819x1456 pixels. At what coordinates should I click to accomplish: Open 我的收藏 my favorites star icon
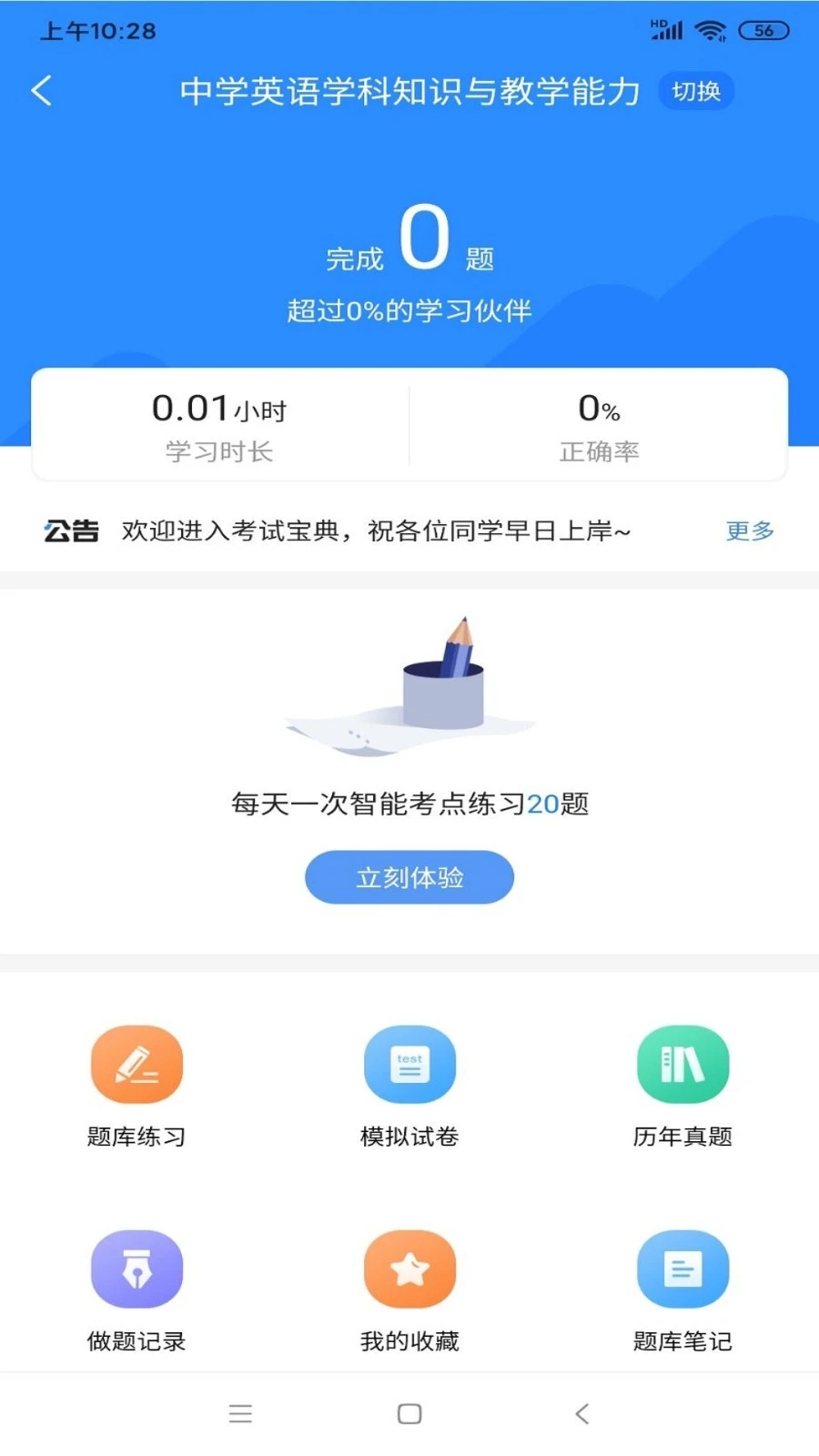(x=409, y=1268)
